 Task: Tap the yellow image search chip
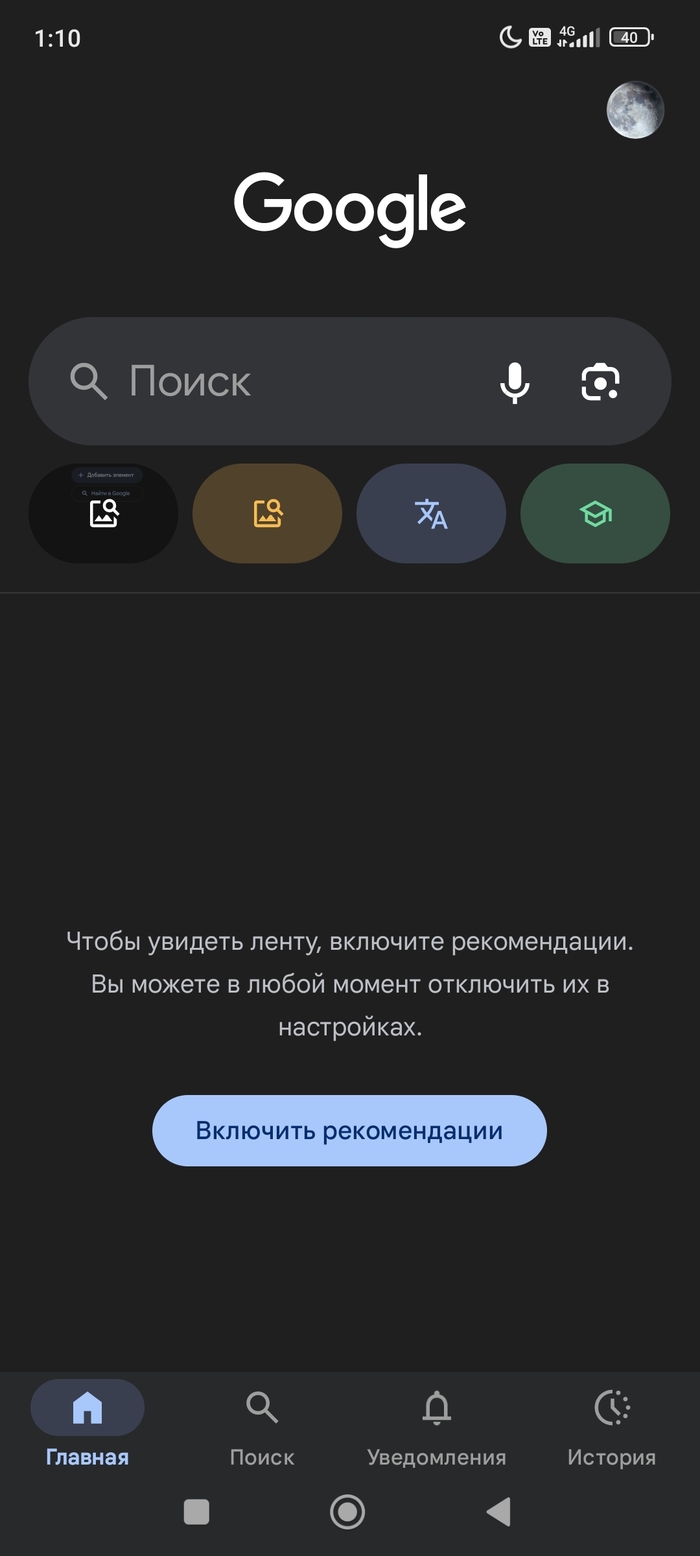pyautogui.click(x=267, y=514)
